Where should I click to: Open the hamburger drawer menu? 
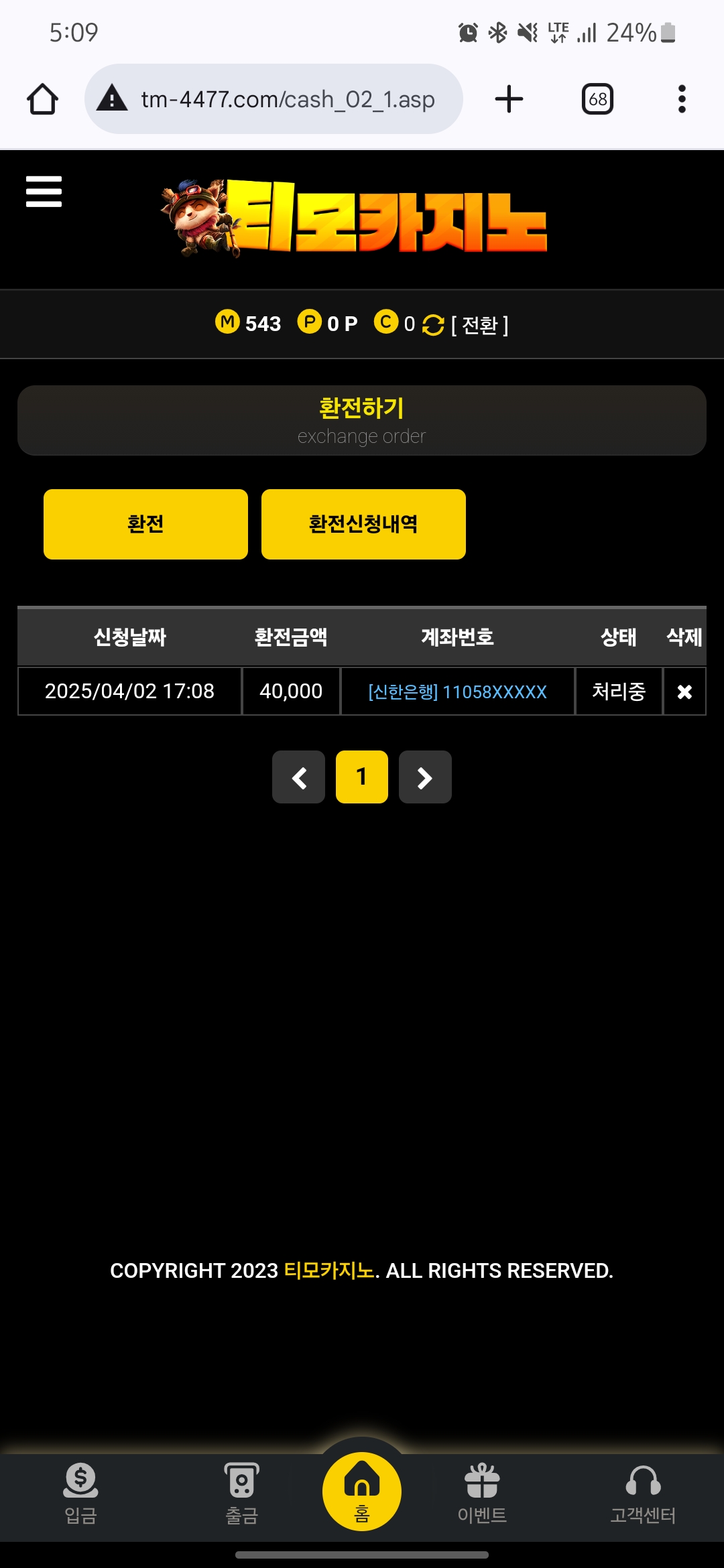pos(44,192)
